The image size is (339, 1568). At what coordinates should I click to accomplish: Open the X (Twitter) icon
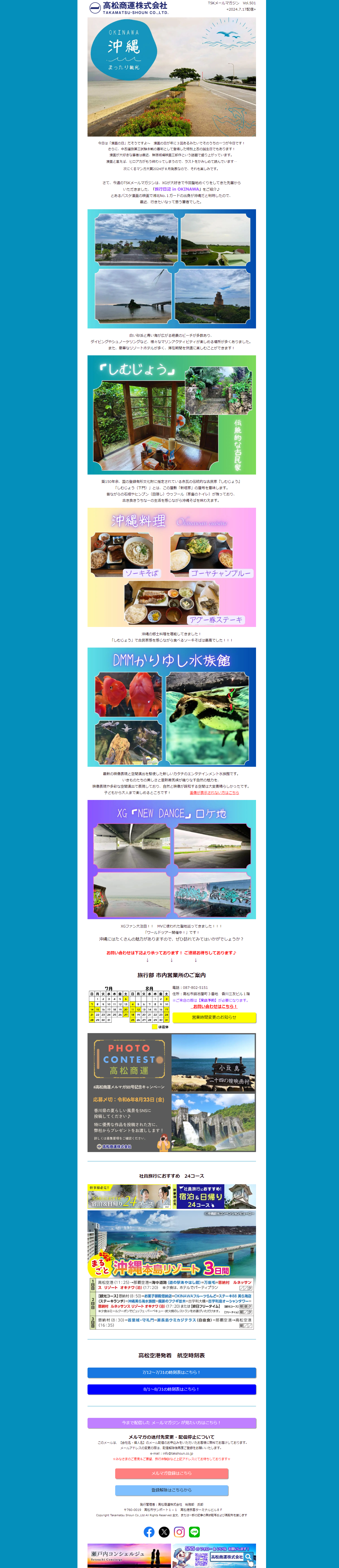pyautogui.click(x=164, y=1532)
